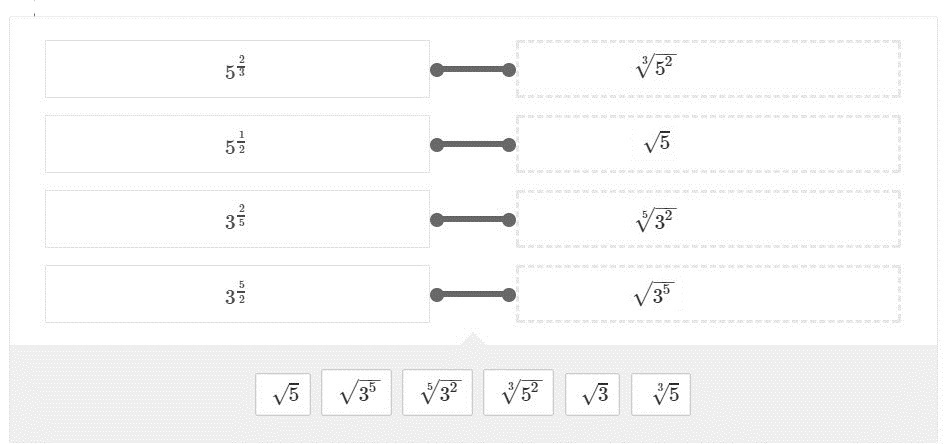950x444 pixels.
Task: Tap the answer slot matched with 3^(5/2)
Action: point(708,294)
